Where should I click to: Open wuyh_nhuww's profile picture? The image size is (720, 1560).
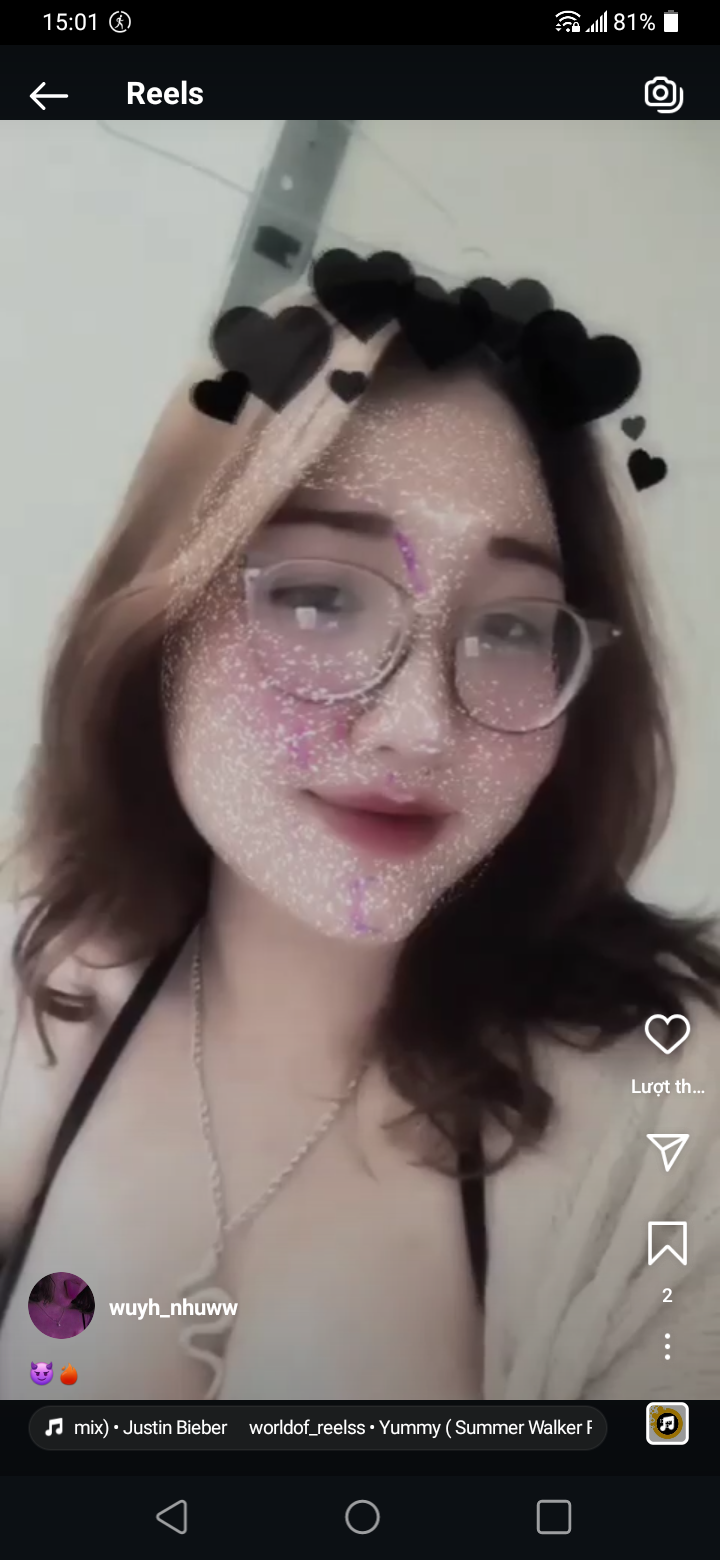pyautogui.click(x=61, y=1305)
